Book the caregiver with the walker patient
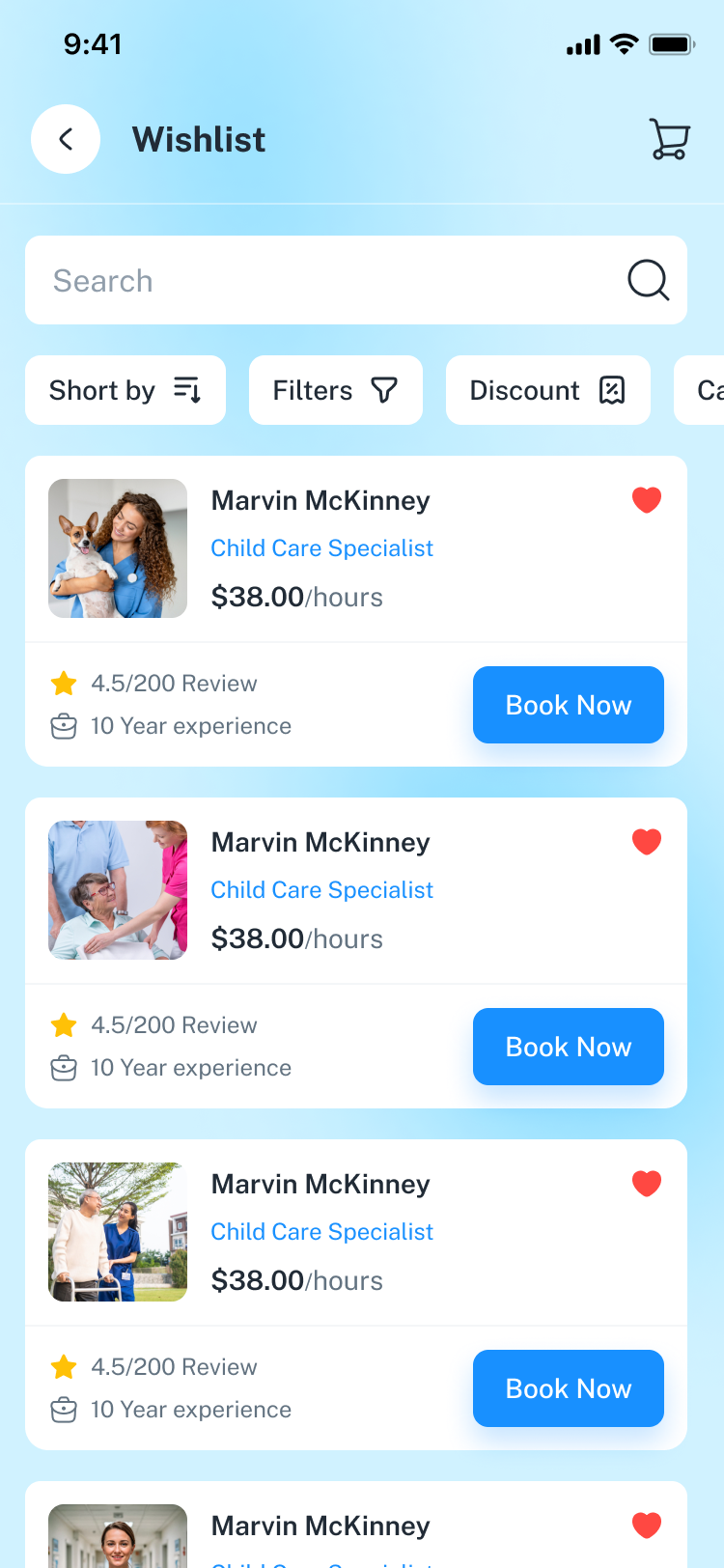 pos(568,1388)
